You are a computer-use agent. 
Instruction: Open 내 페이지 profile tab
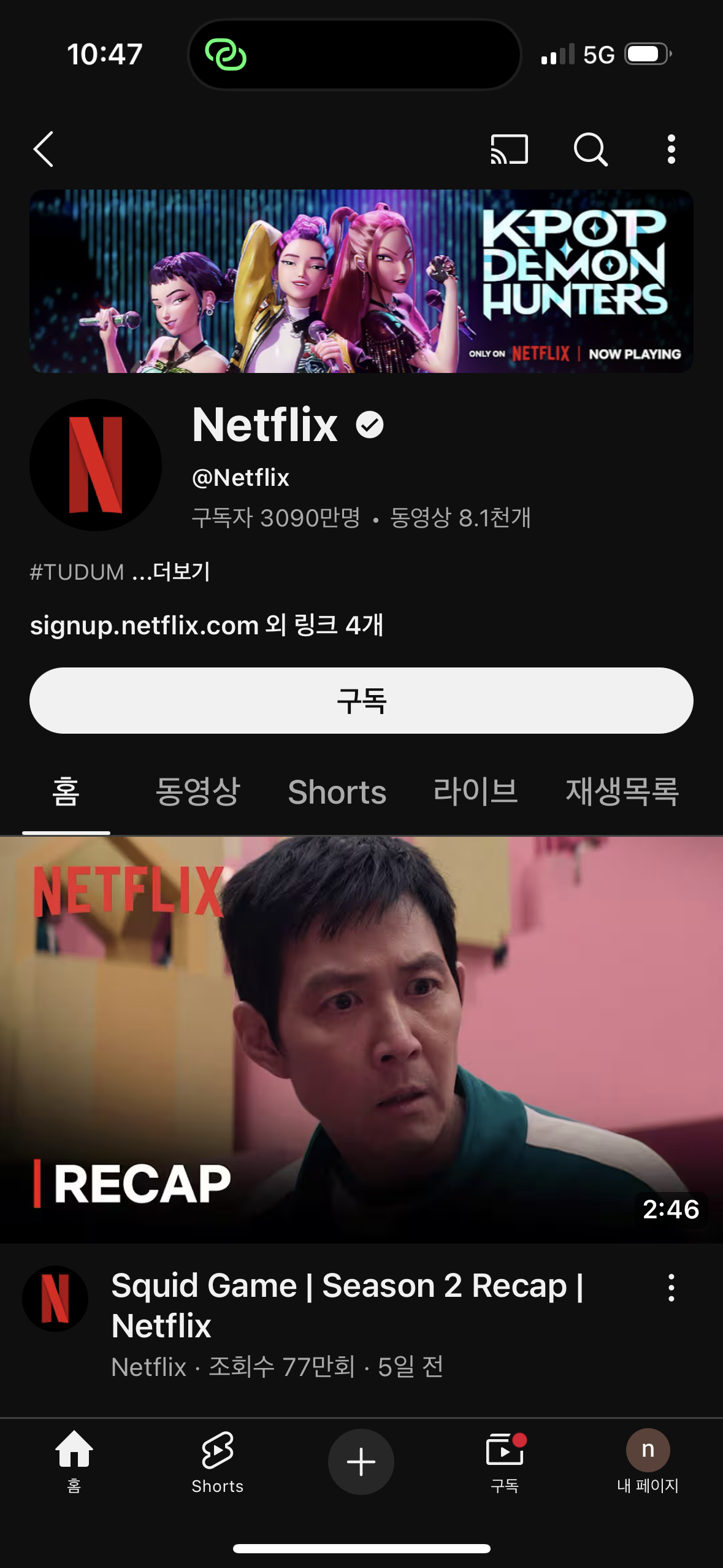(x=648, y=1462)
